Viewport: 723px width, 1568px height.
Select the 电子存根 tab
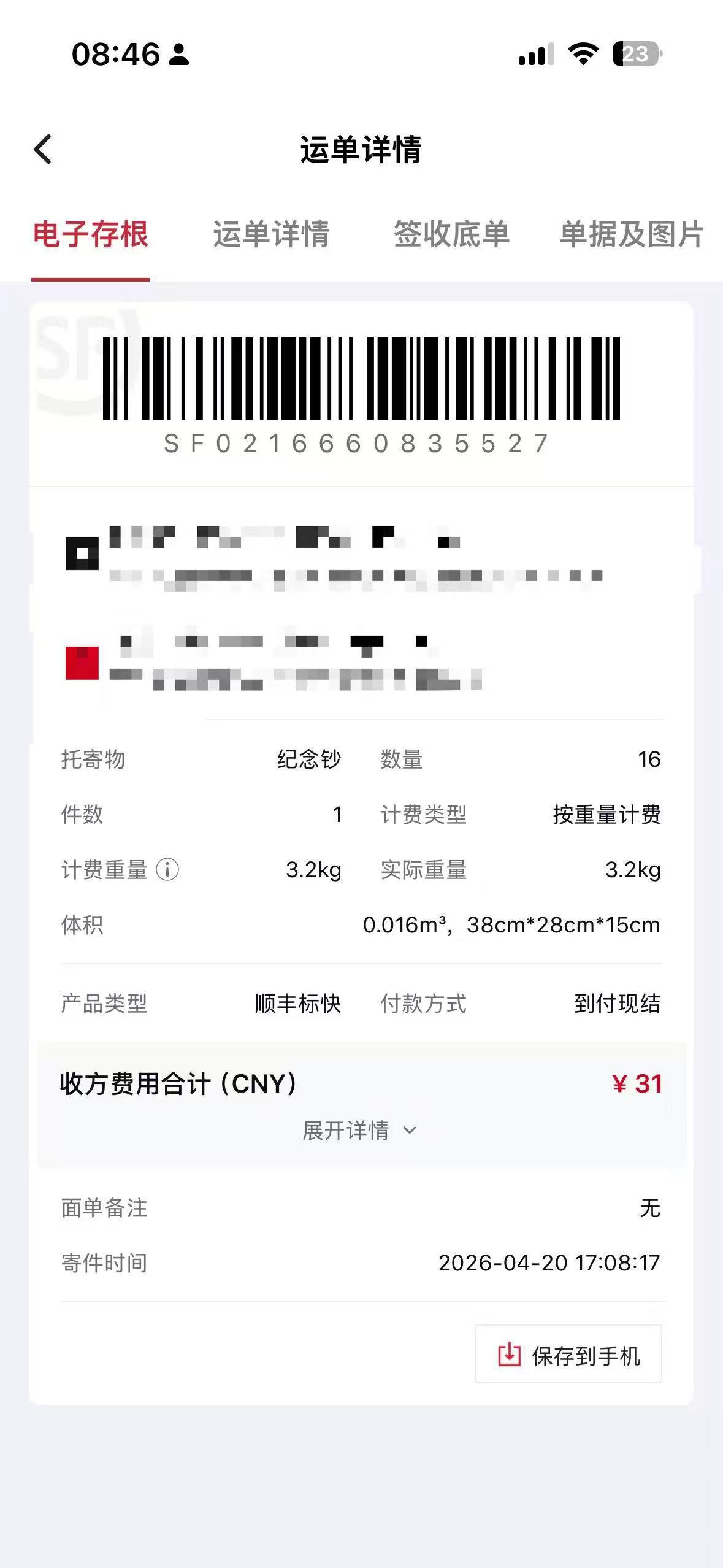pyautogui.click(x=90, y=234)
